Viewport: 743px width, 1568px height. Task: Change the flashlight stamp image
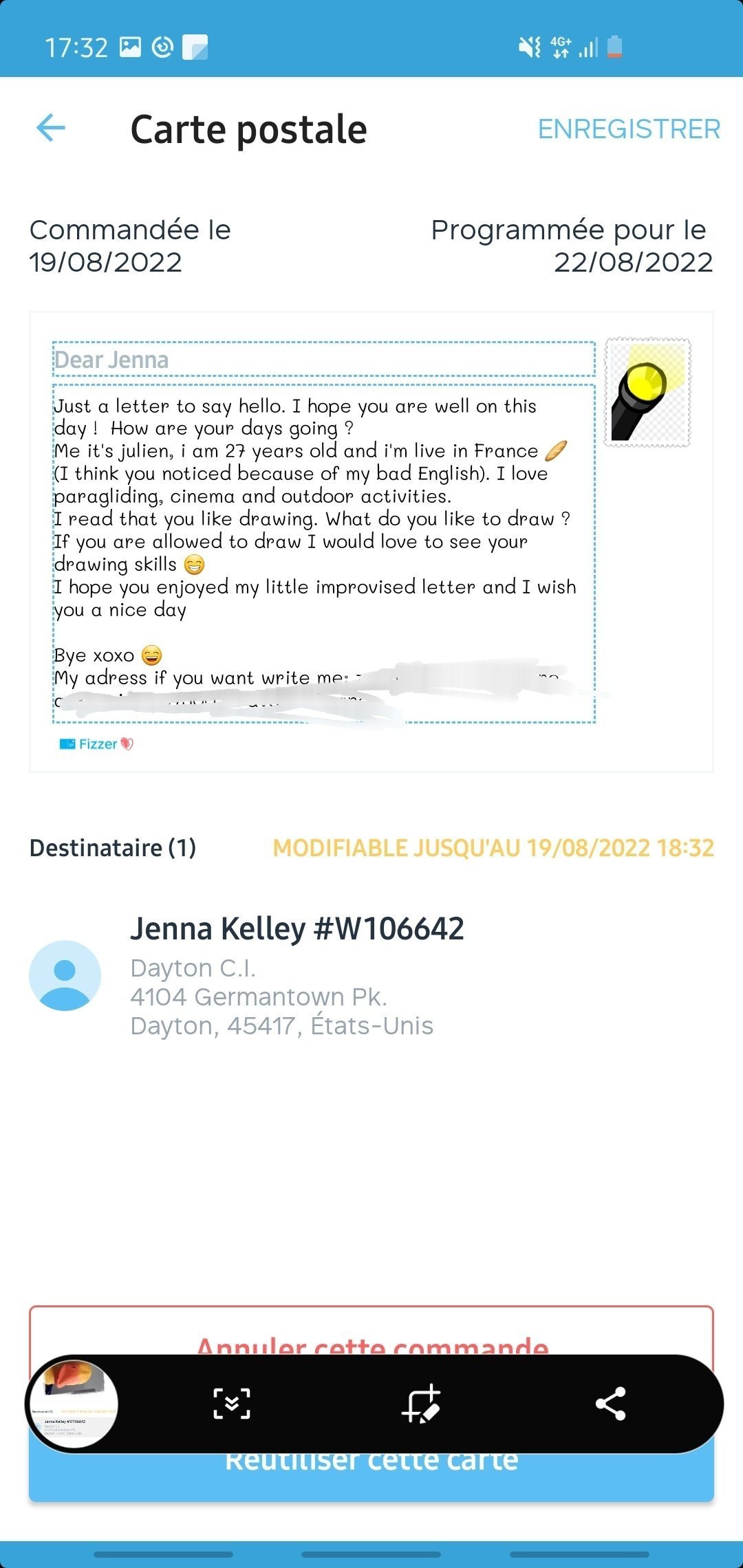tap(647, 393)
